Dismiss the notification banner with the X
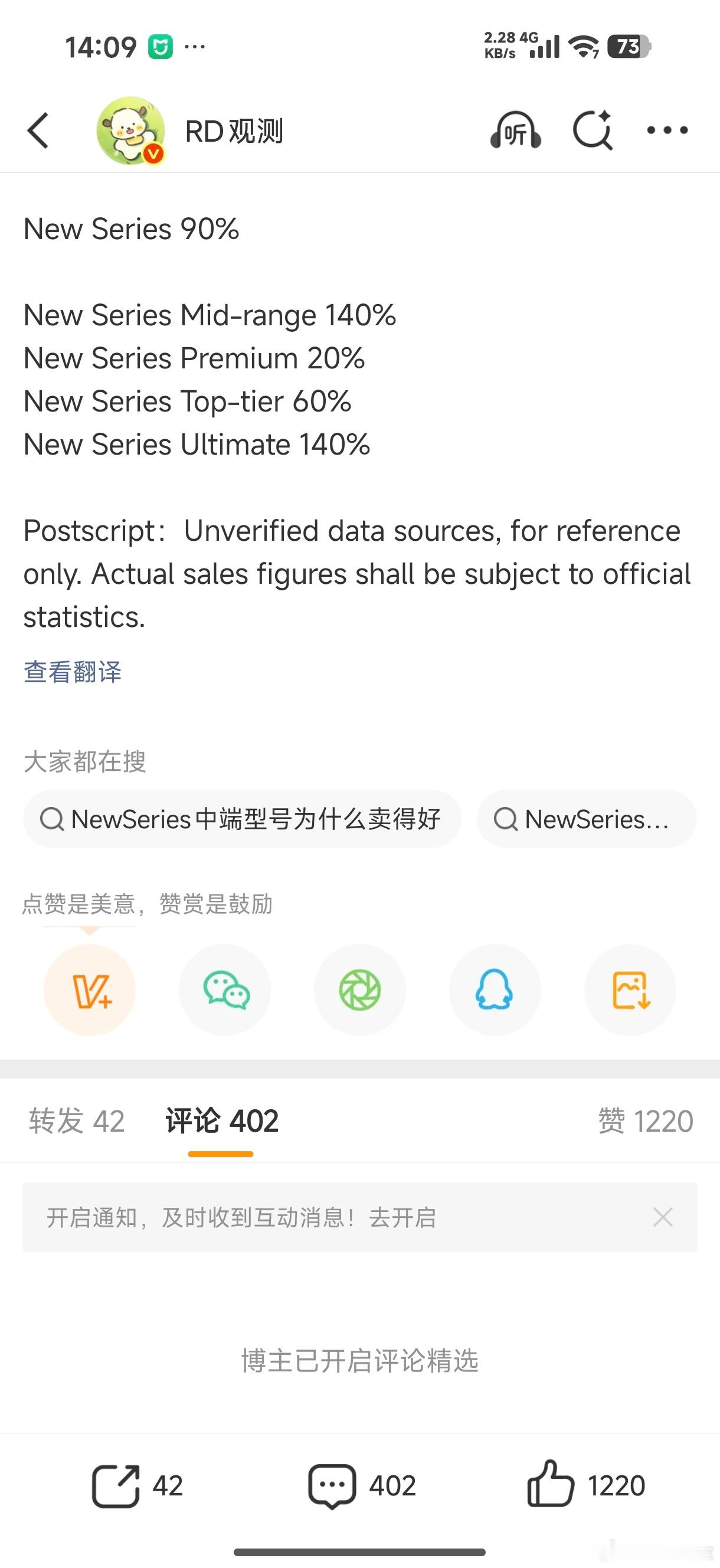The height and width of the screenshot is (1568, 720). (x=663, y=1217)
